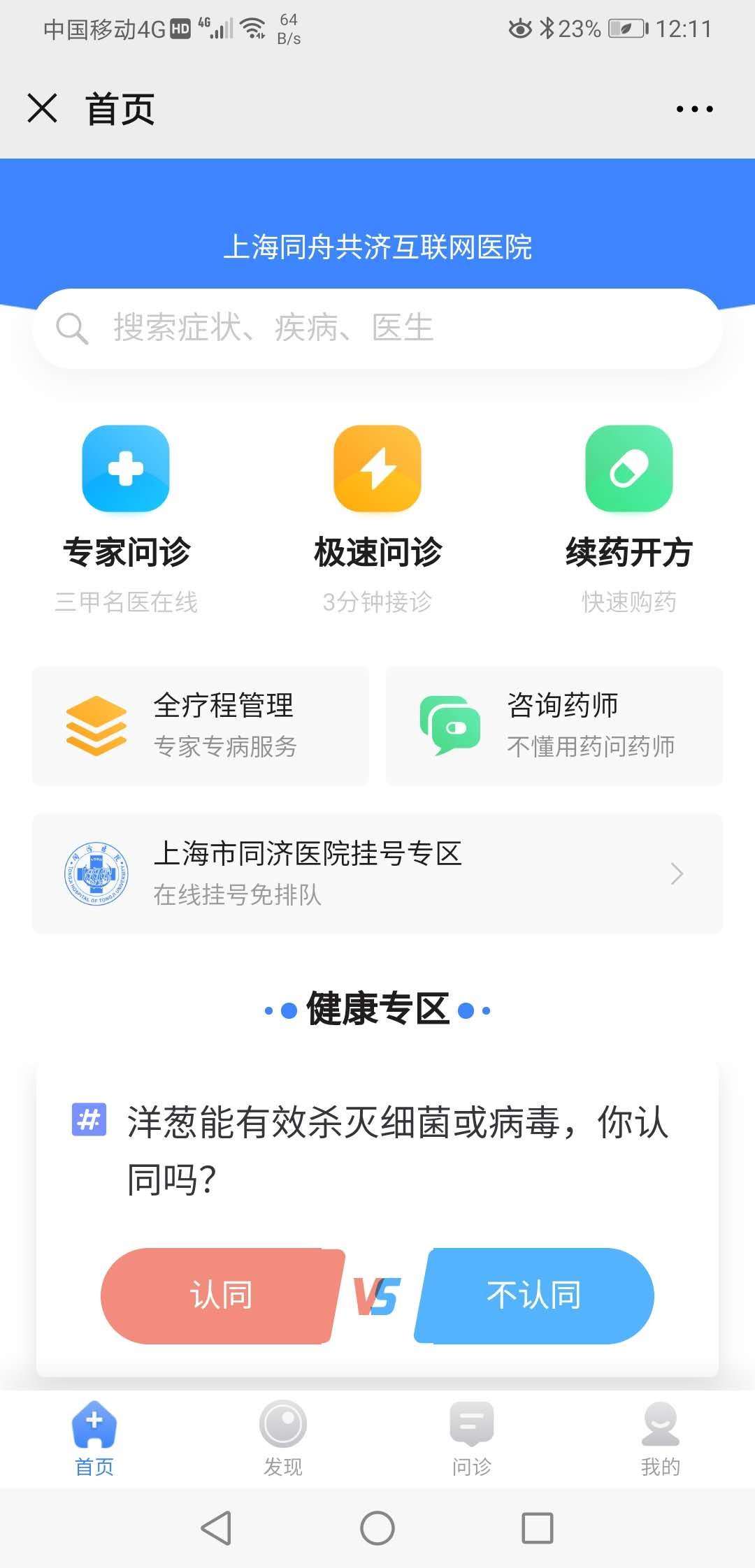Tap the system home button
This screenshot has width=755, height=1568.
377,1528
